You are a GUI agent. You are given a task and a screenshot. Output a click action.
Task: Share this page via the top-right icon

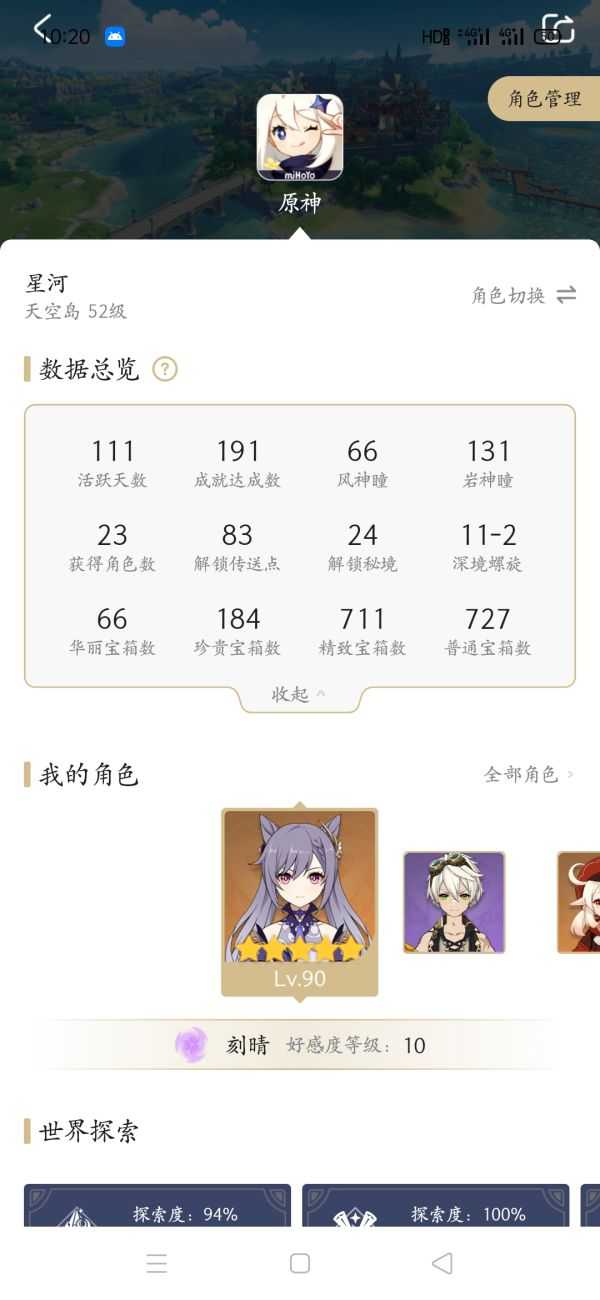(557, 28)
